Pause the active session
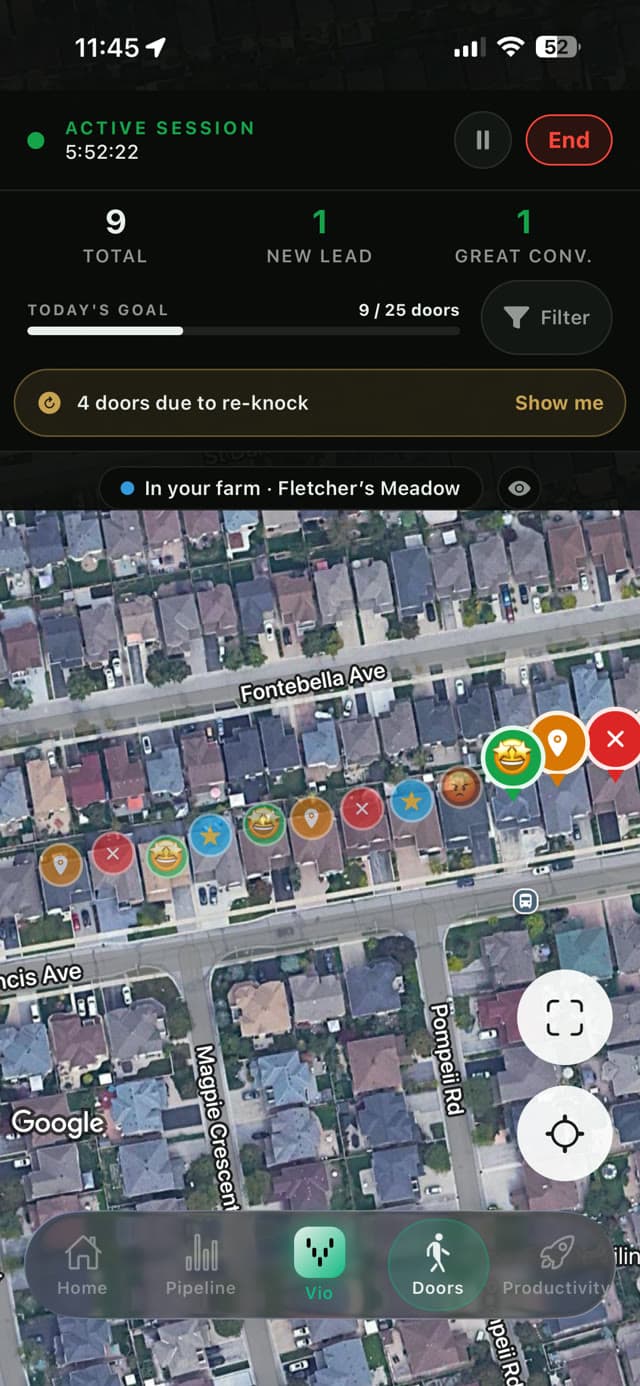This screenshot has width=640, height=1386. click(482, 140)
